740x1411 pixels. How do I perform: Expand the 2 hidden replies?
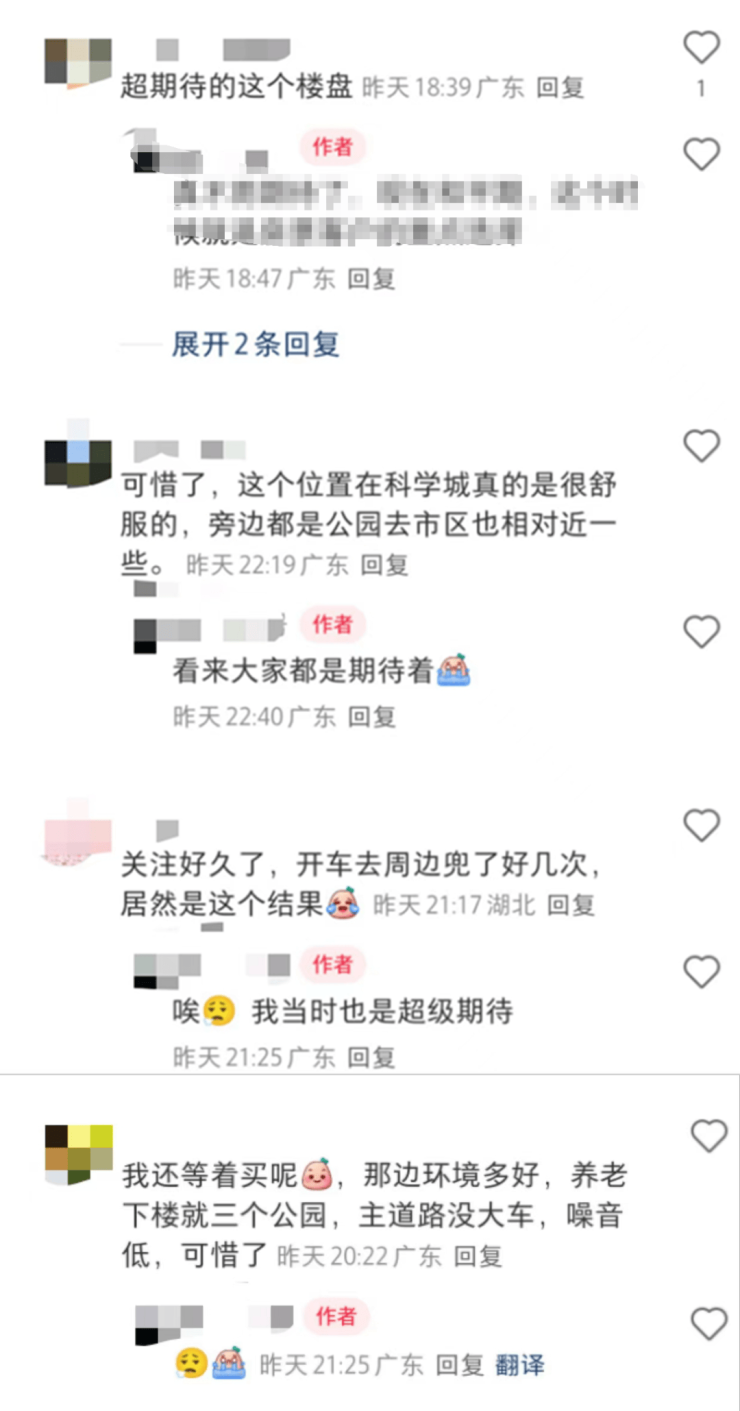(256, 345)
